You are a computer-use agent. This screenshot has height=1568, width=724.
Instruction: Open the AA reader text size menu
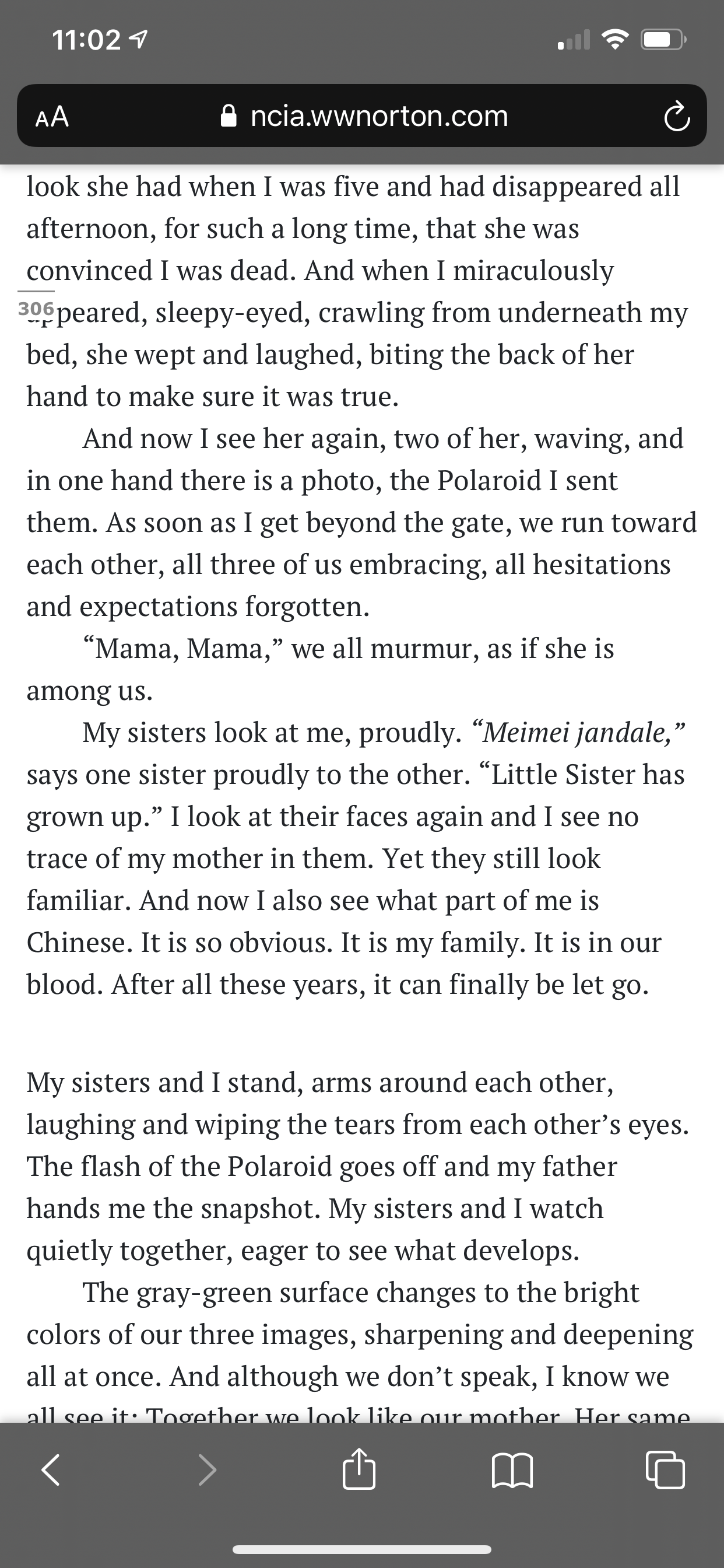52,116
